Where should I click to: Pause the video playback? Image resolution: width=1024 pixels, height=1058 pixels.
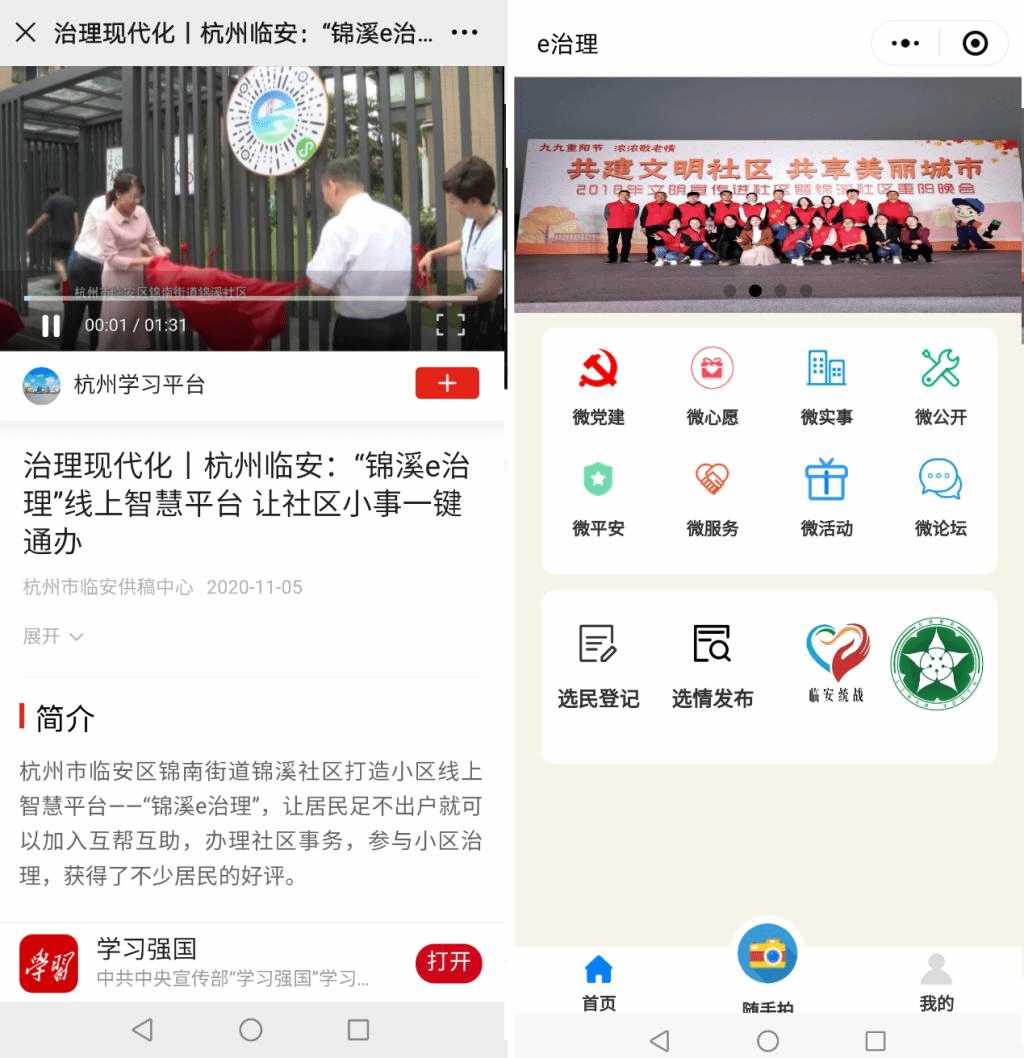point(50,325)
